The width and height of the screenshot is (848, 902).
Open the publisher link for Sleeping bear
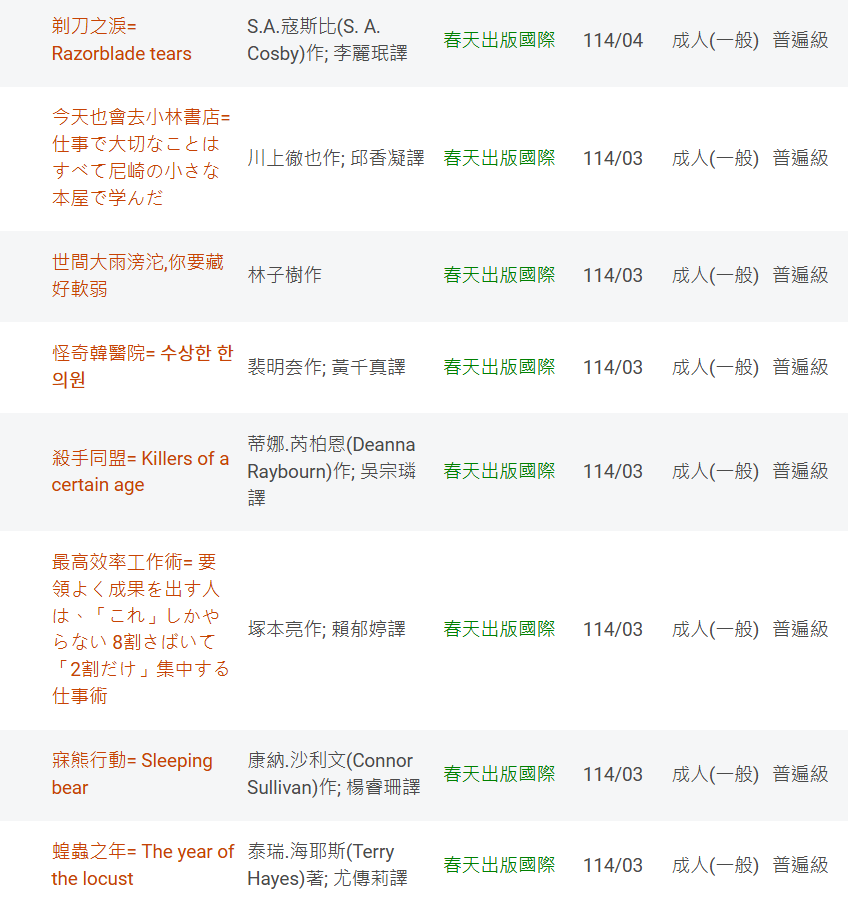[x=499, y=774]
